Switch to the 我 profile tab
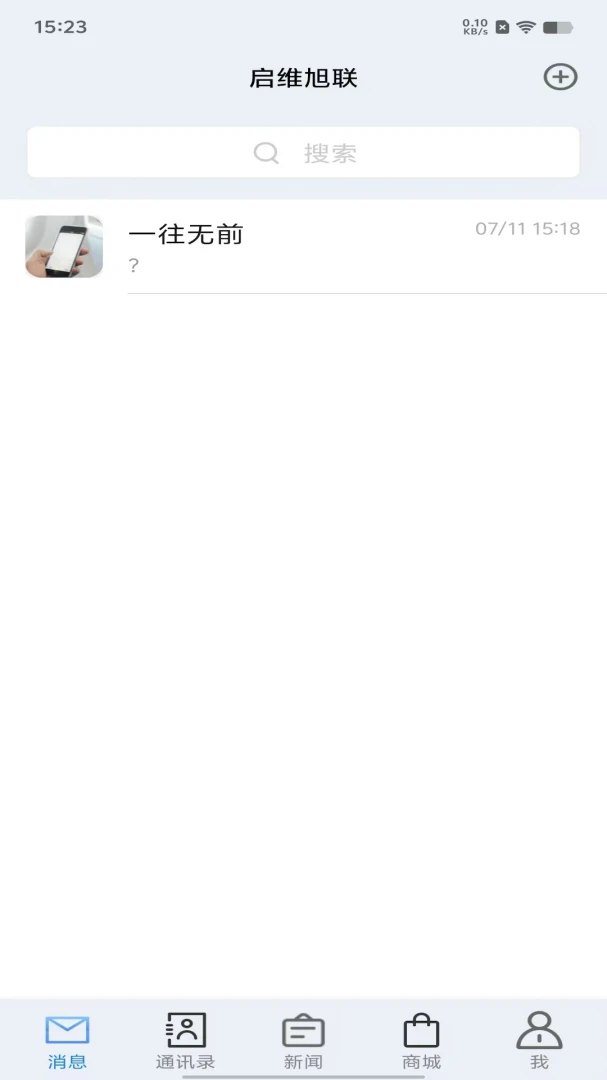Image resolution: width=607 pixels, height=1080 pixels. click(x=539, y=1040)
